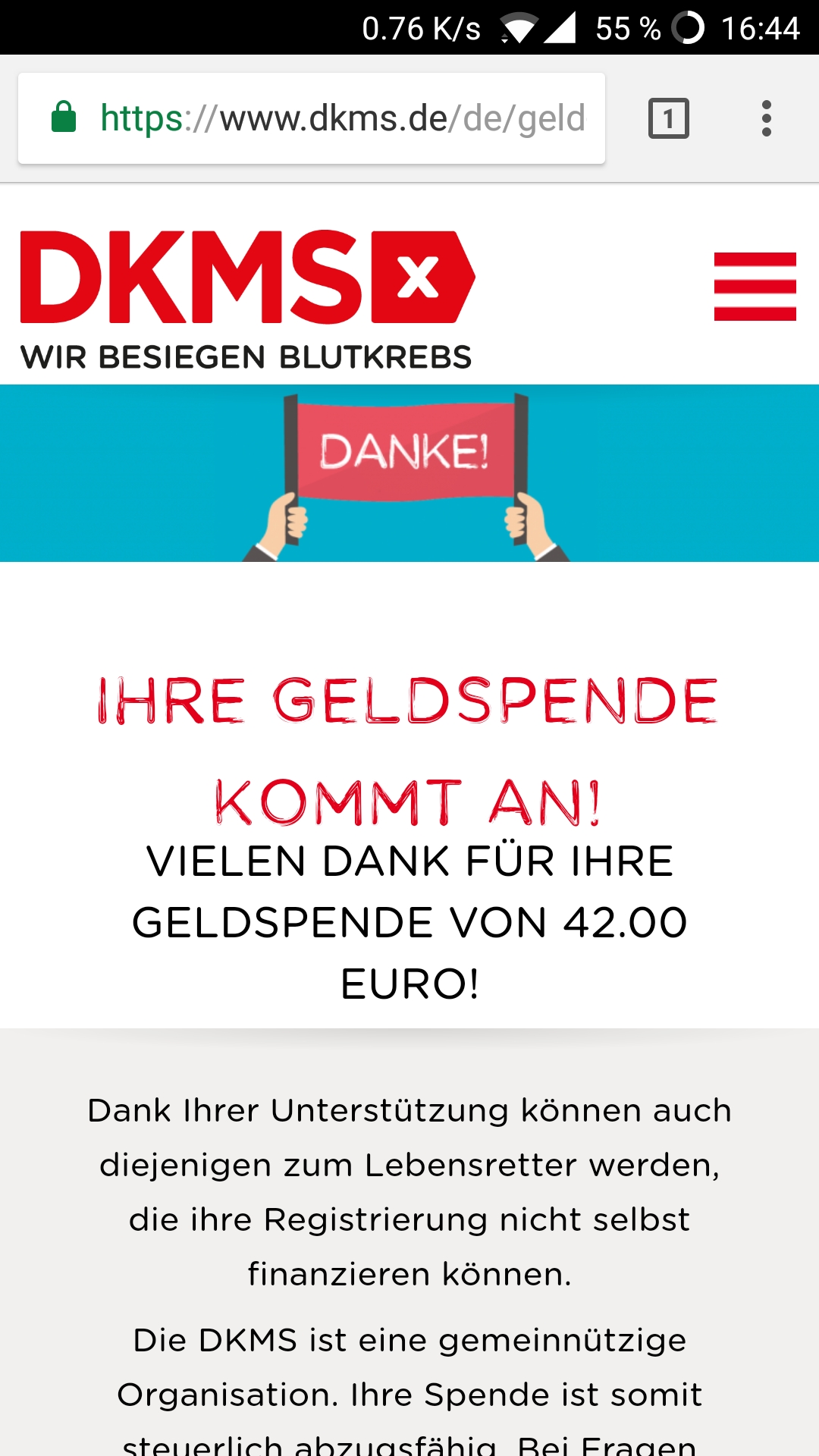Go to DKMS homepage via the logo
The image size is (819, 1456).
[247, 300]
